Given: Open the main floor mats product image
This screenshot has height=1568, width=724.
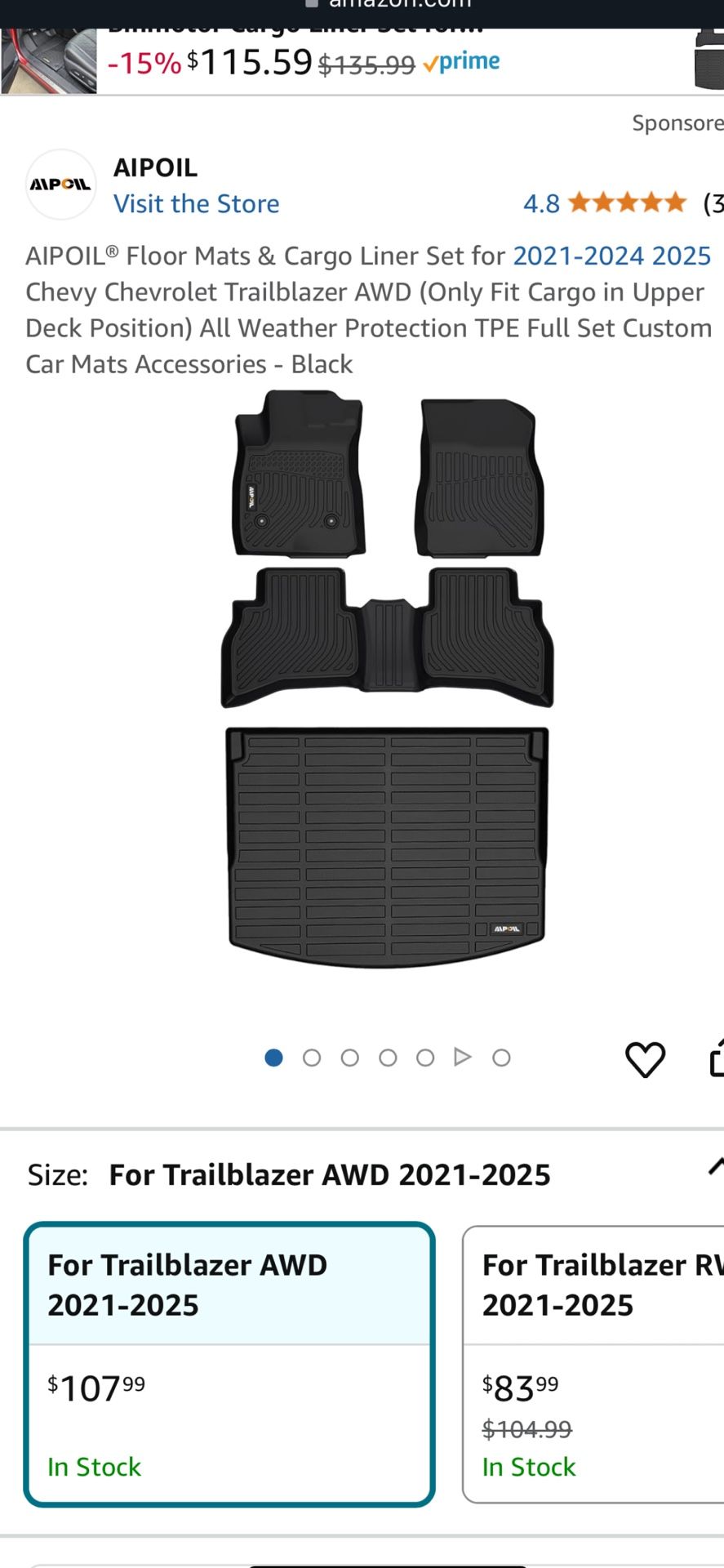Looking at the screenshot, I should (387, 679).
